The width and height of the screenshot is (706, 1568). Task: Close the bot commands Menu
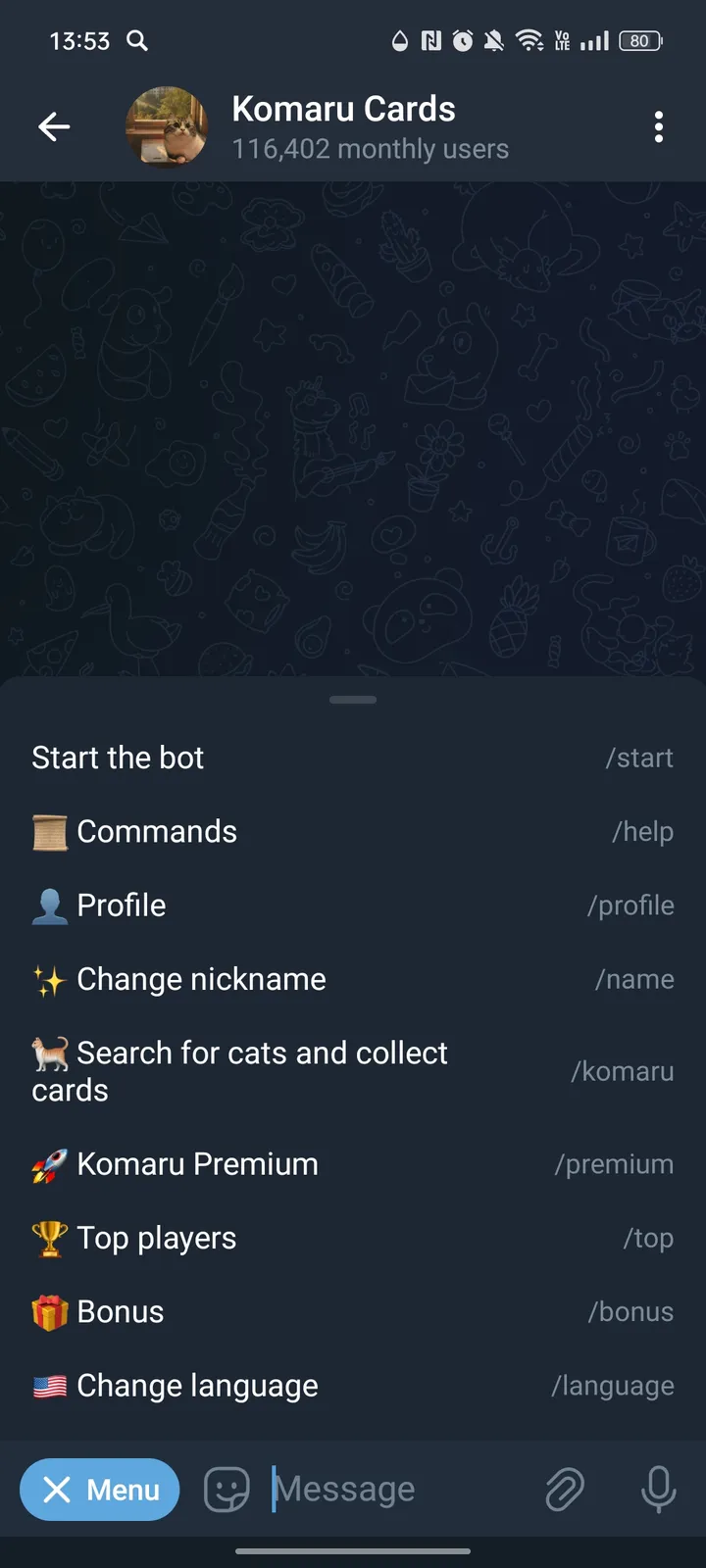(99, 1490)
